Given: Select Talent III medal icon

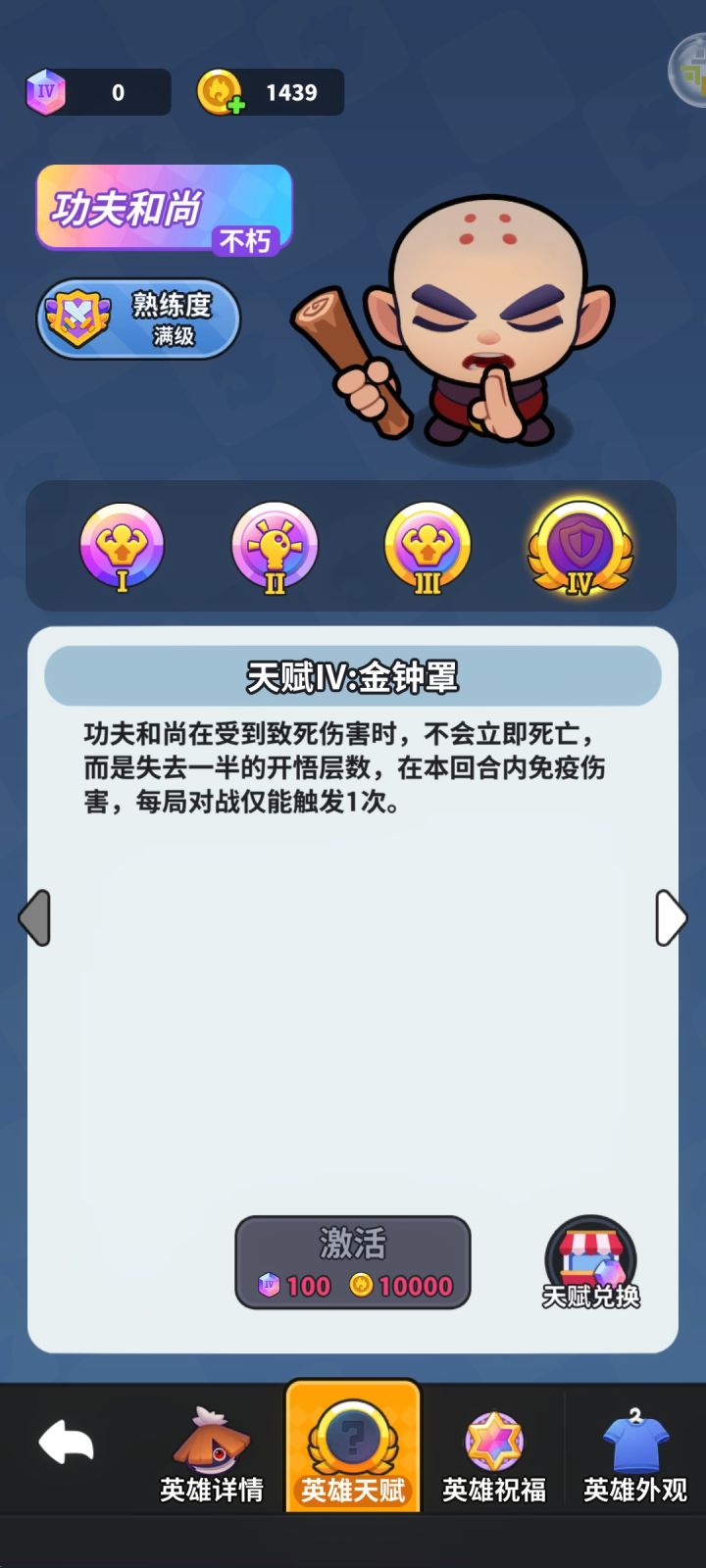Looking at the screenshot, I should click(x=427, y=549).
